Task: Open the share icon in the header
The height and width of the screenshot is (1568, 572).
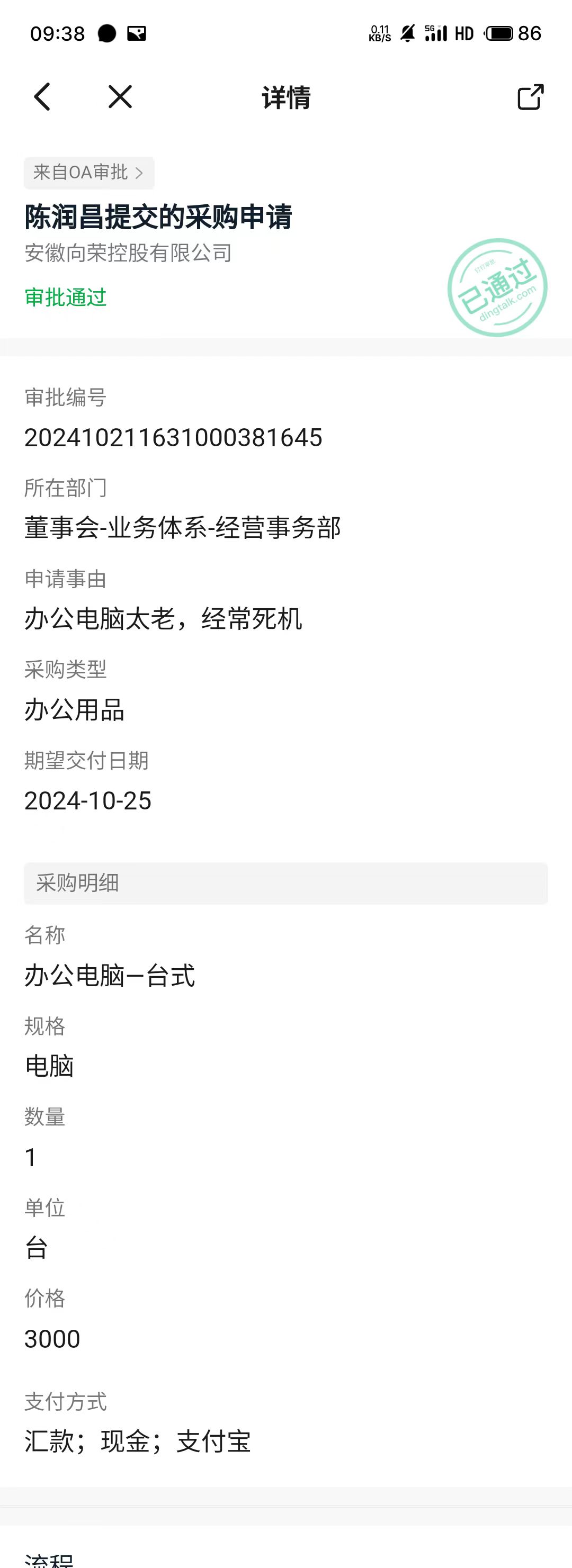Action: click(x=529, y=97)
